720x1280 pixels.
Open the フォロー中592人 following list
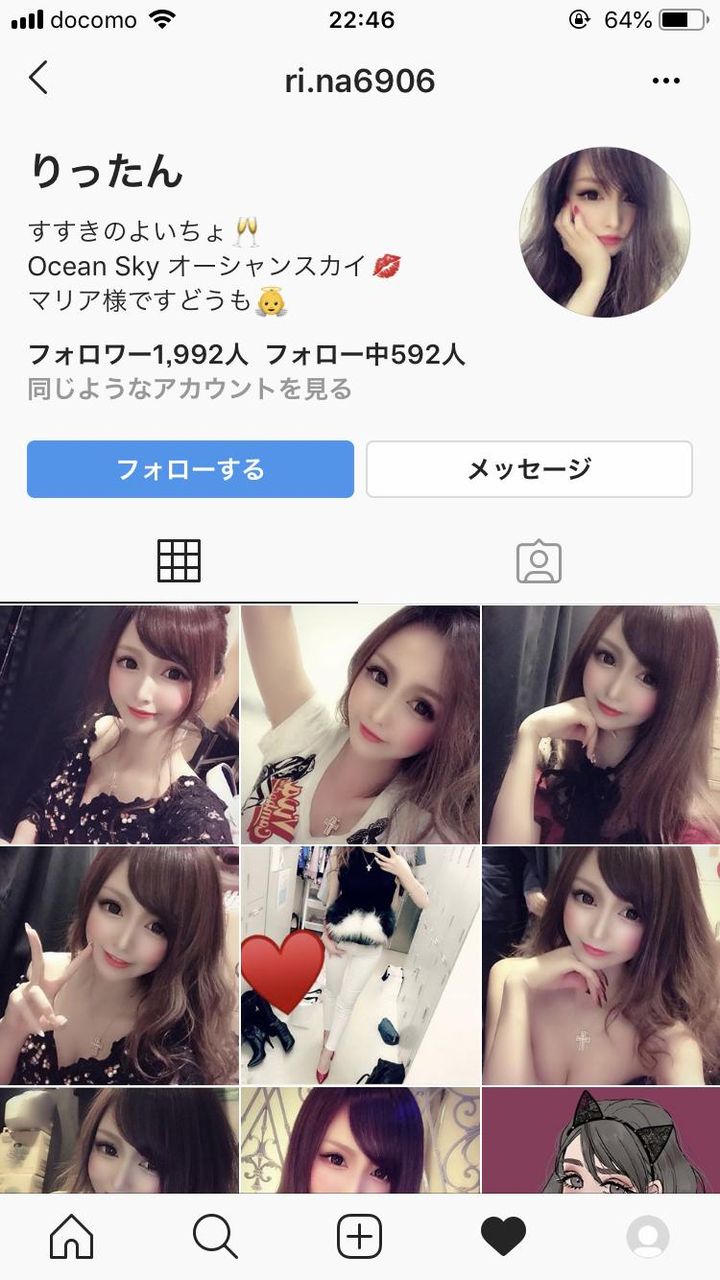pos(365,353)
